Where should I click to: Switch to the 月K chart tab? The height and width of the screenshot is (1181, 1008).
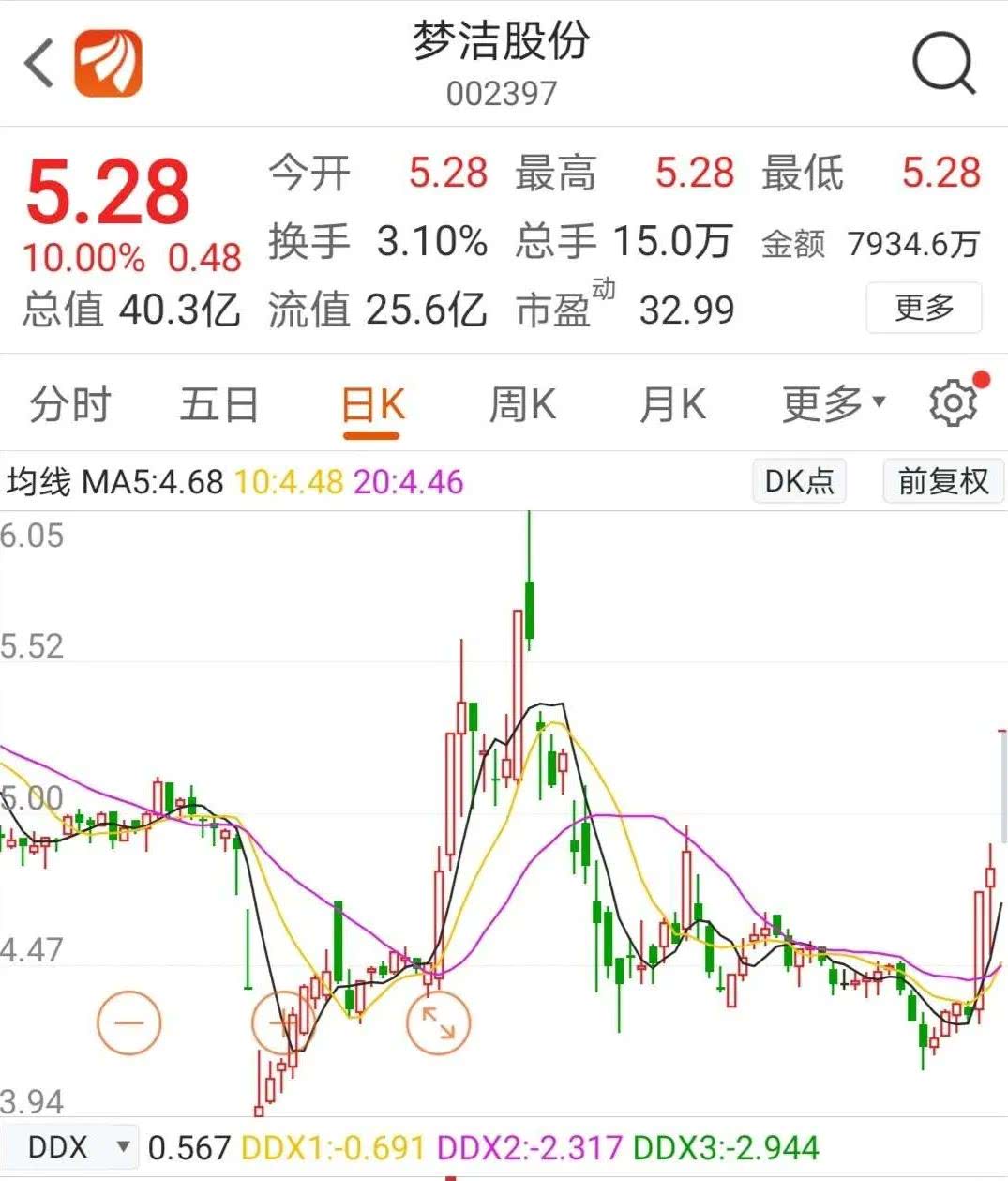672,405
